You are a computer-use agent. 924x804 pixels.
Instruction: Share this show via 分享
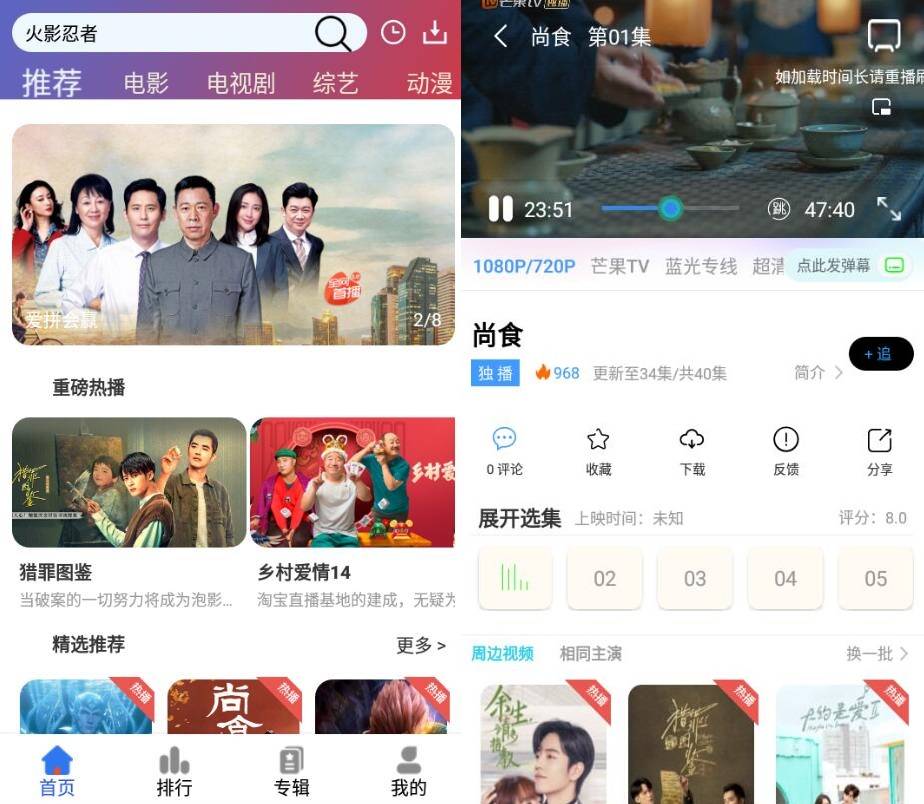click(879, 450)
